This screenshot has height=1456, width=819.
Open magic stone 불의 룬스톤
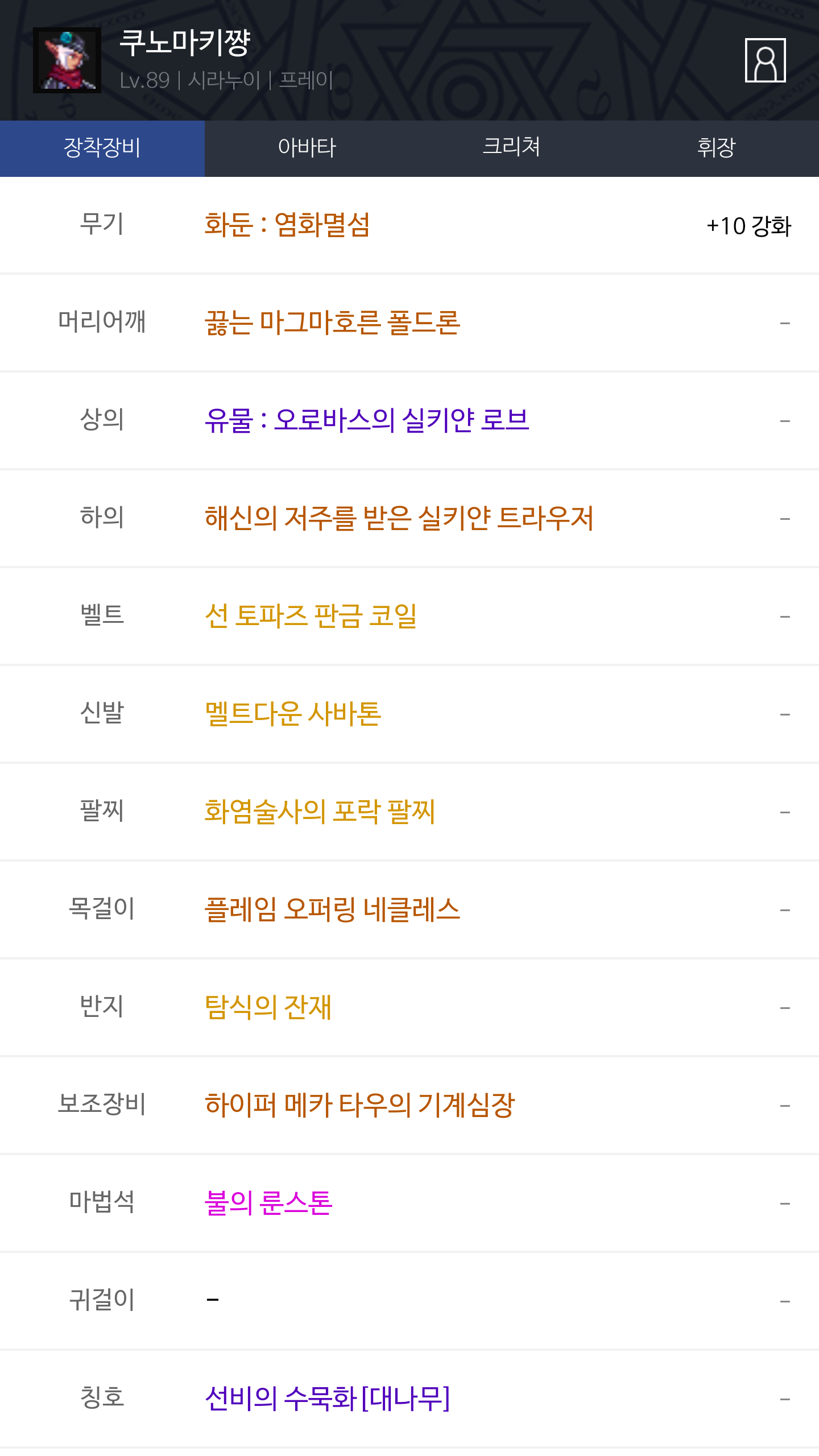(x=268, y=1203)
